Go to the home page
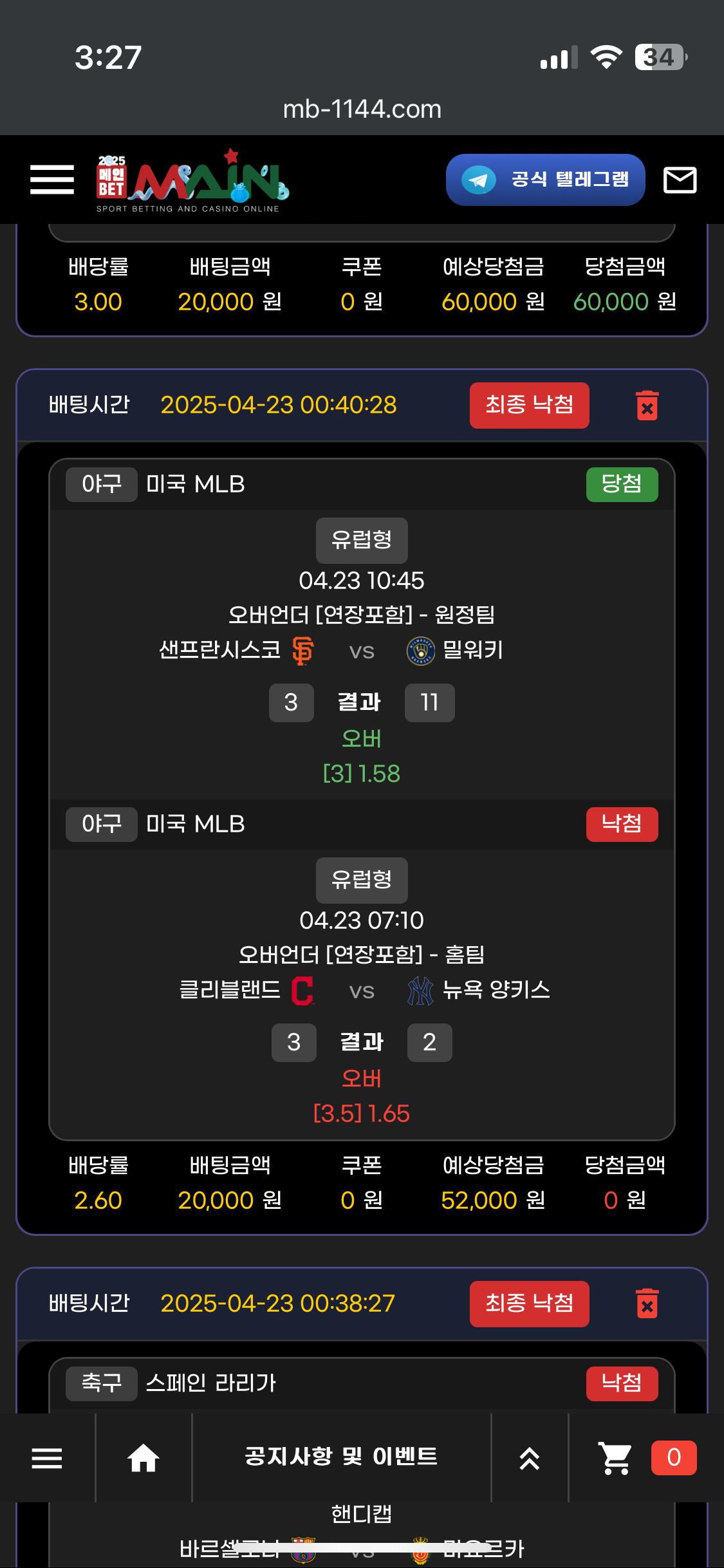Viewport: 724px width, 1568px height. [x=144, y=1458]
